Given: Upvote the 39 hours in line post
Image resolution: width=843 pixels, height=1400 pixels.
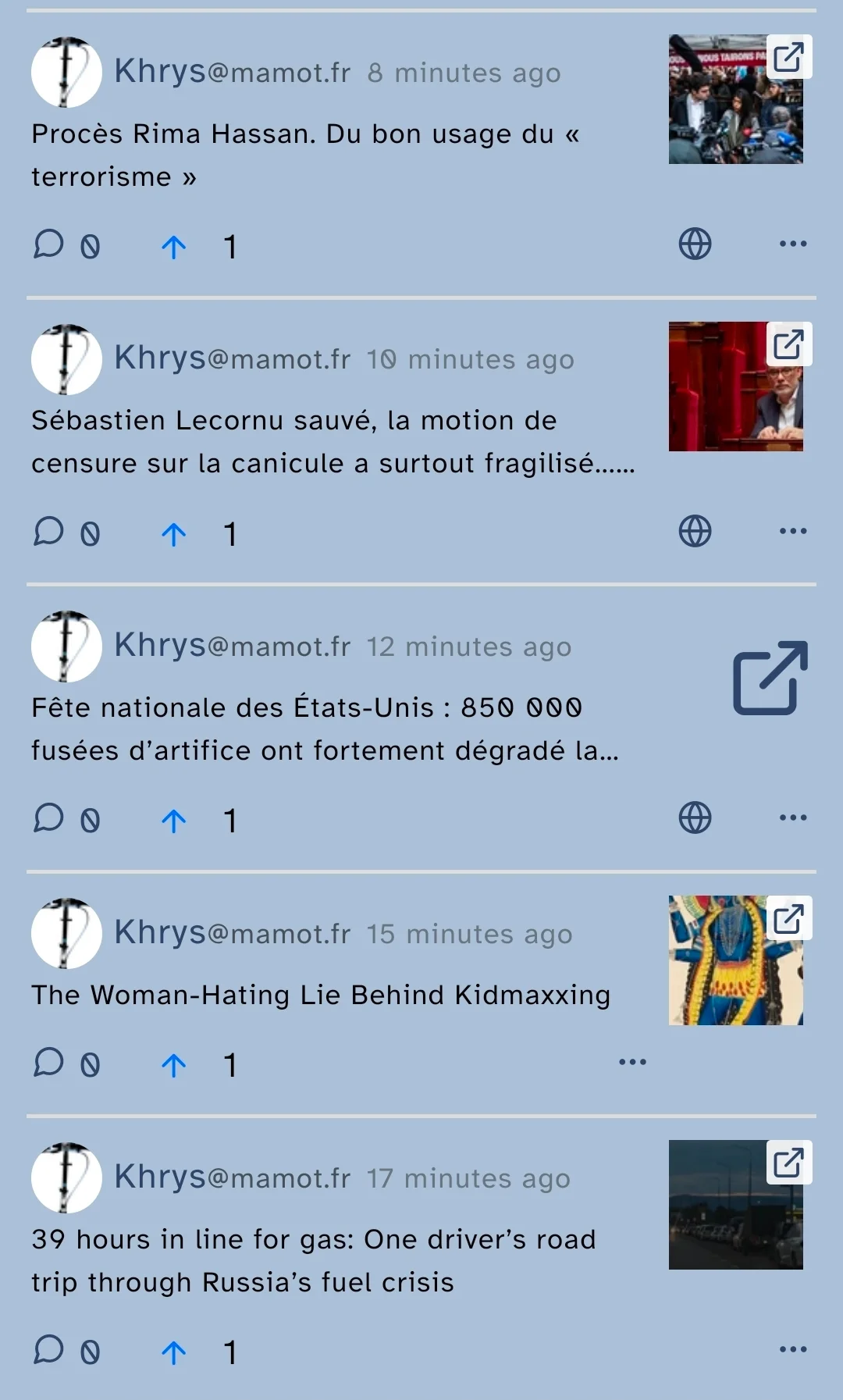Looking at the screenshot, I should (174, 1353).
